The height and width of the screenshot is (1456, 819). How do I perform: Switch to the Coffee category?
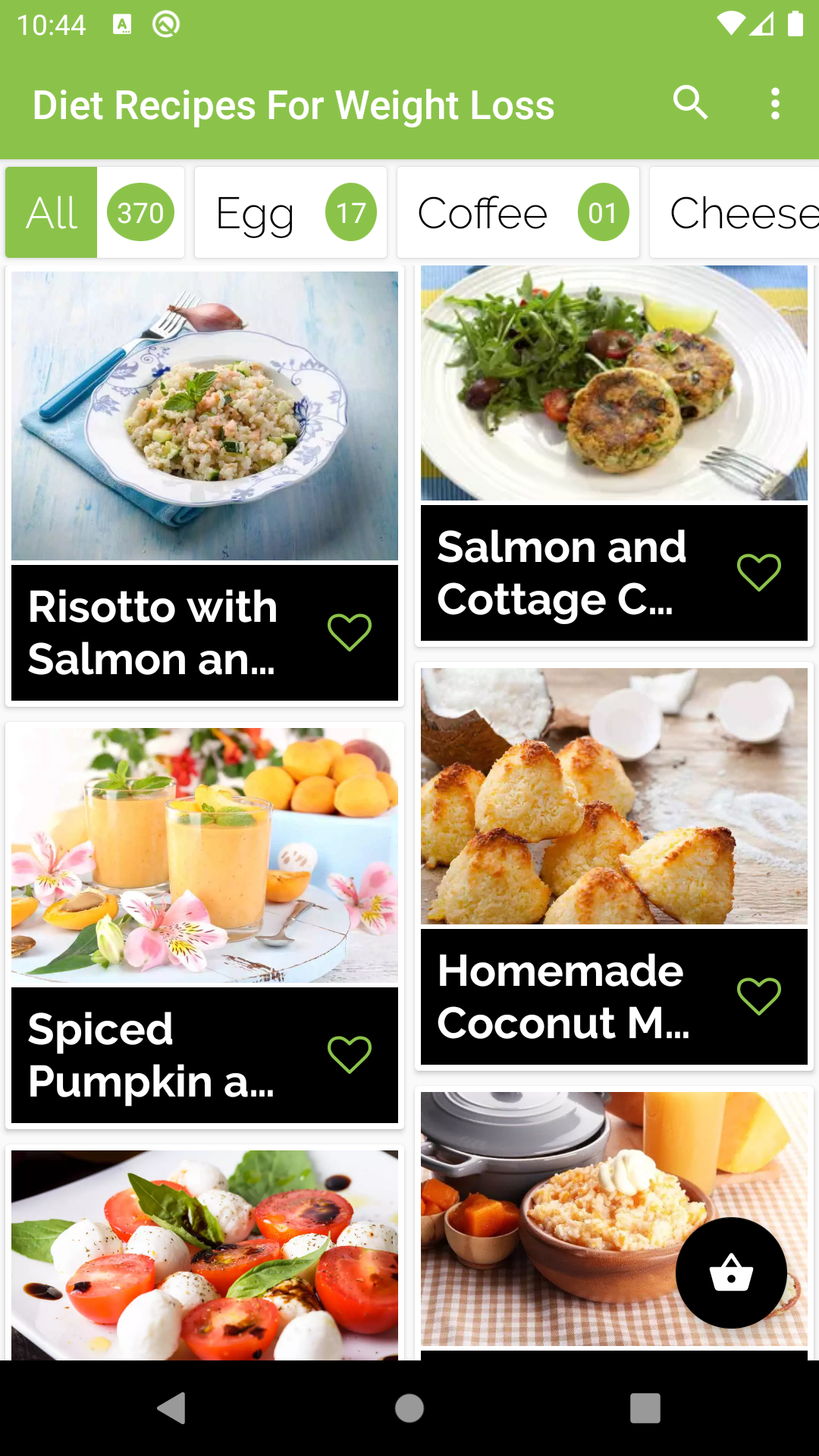click(518, 212)
